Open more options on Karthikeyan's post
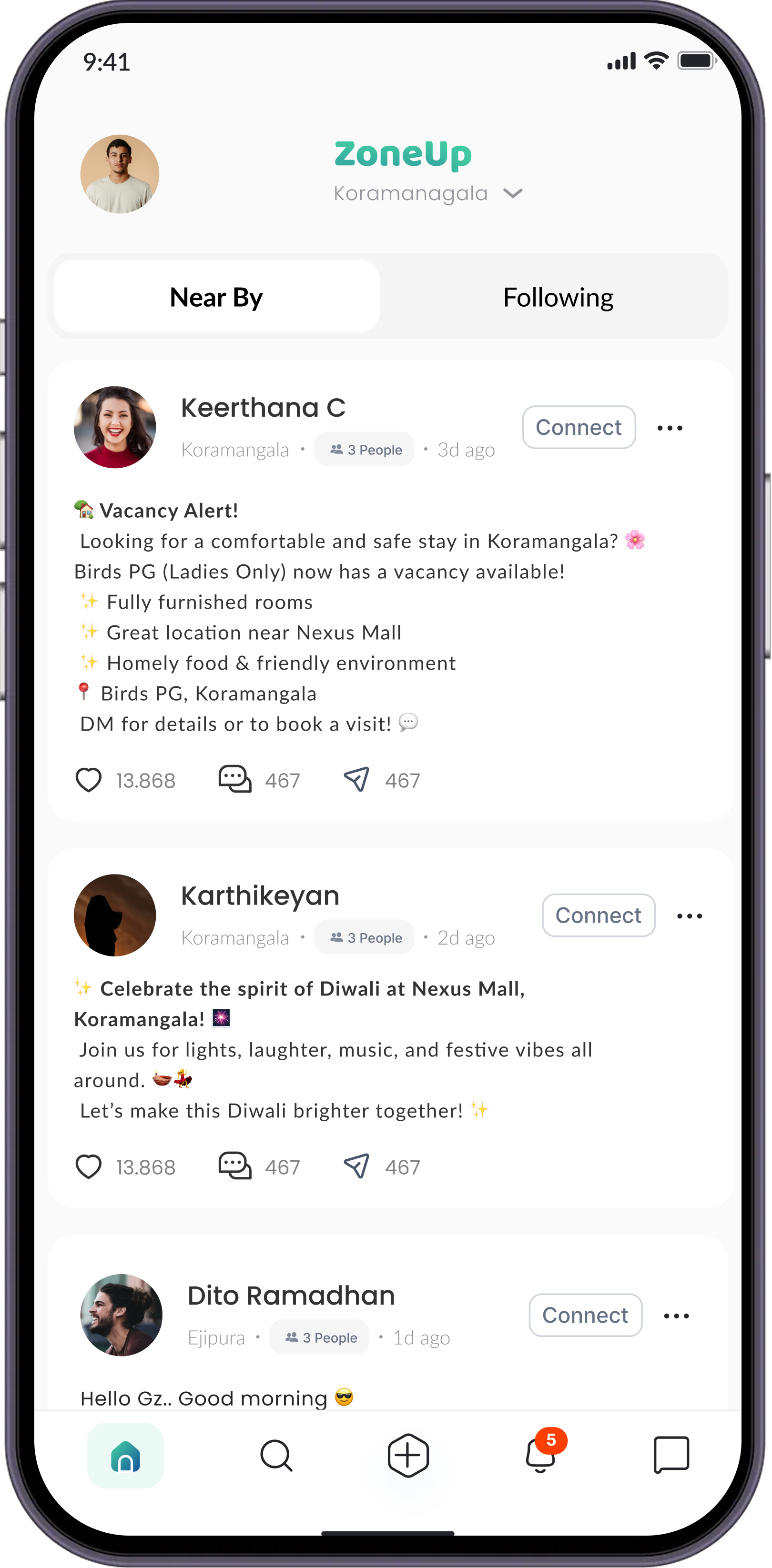Viewport: 772px width, 1568px height. pos(689,916)
